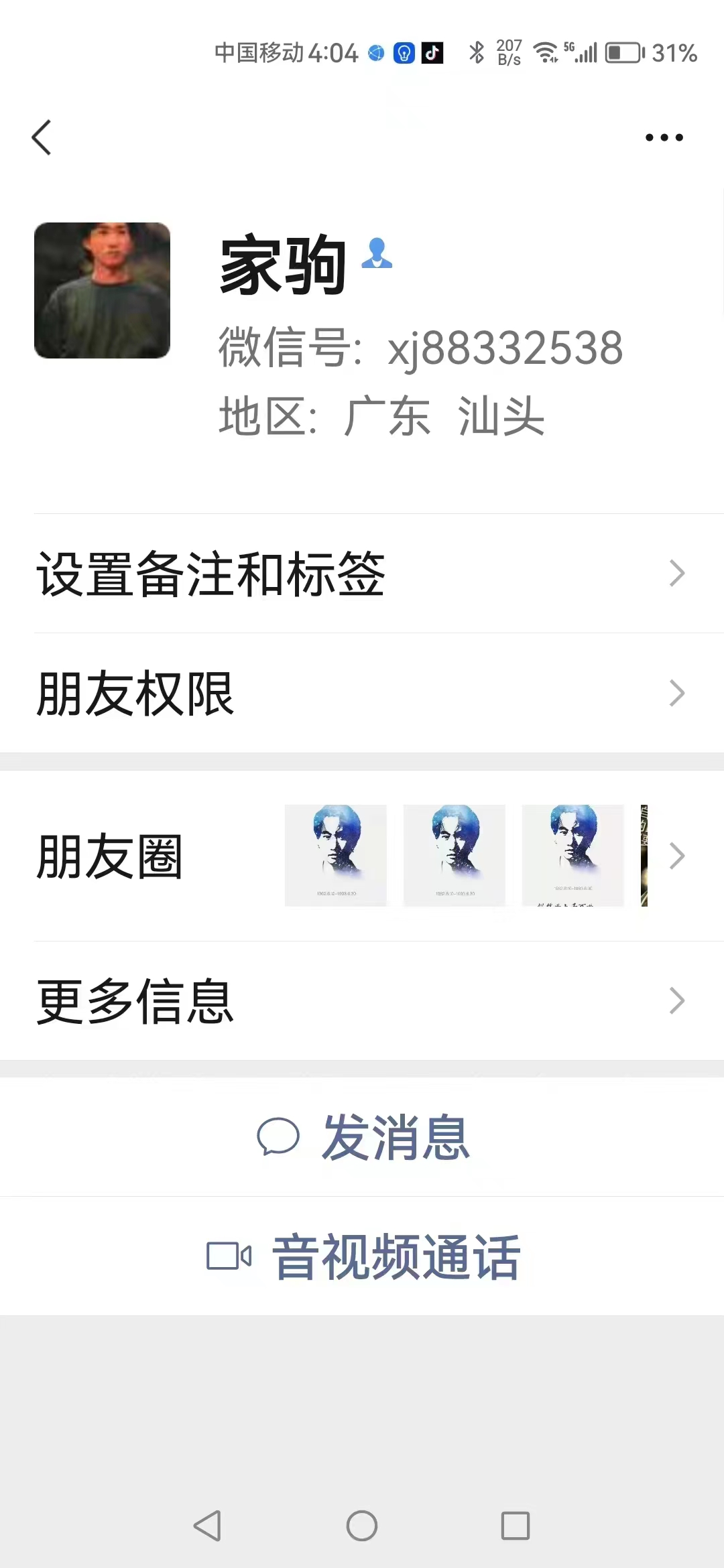This screenshot has height=1568, width=724.
Task: Click the back arrow at top left
Action: [42, 137]
